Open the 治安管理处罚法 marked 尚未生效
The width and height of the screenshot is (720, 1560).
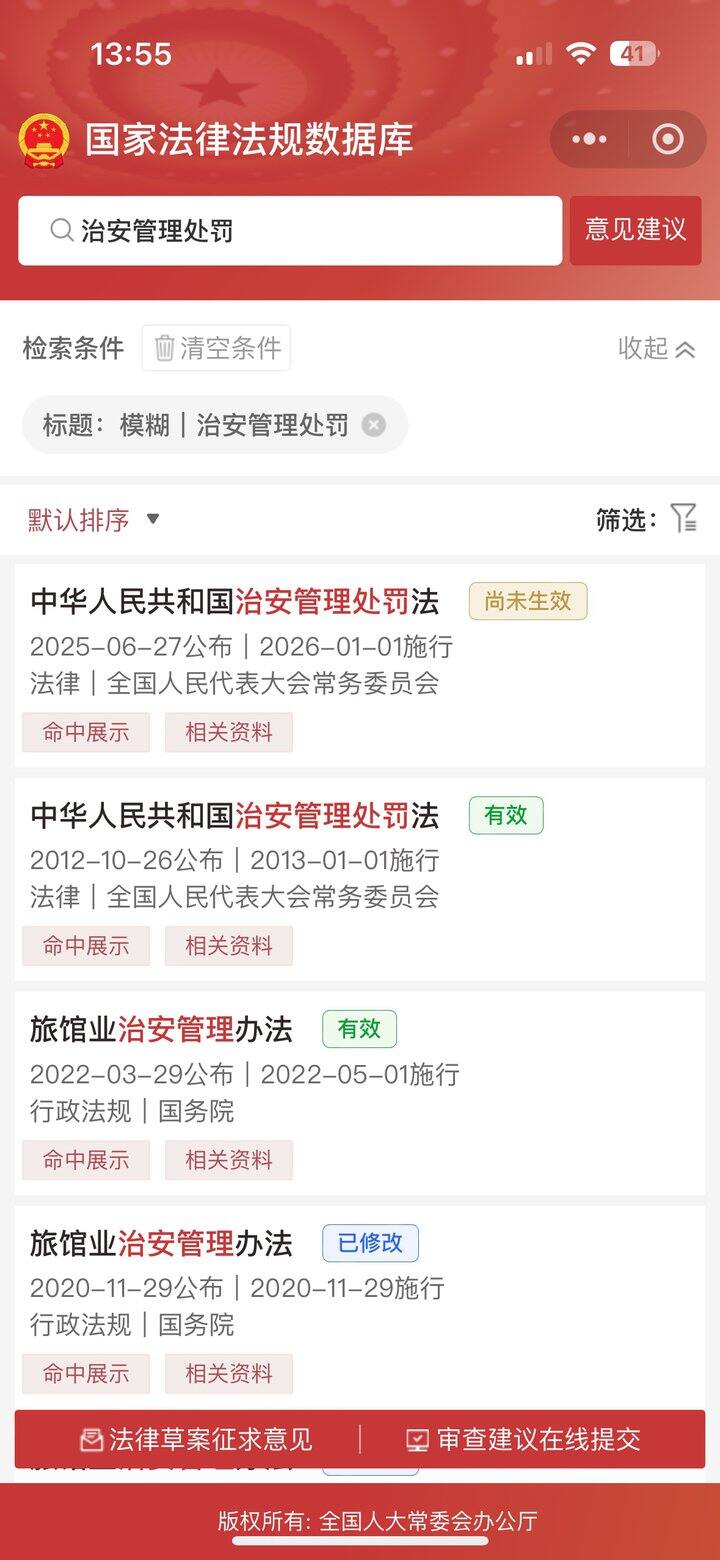[235, 602]
